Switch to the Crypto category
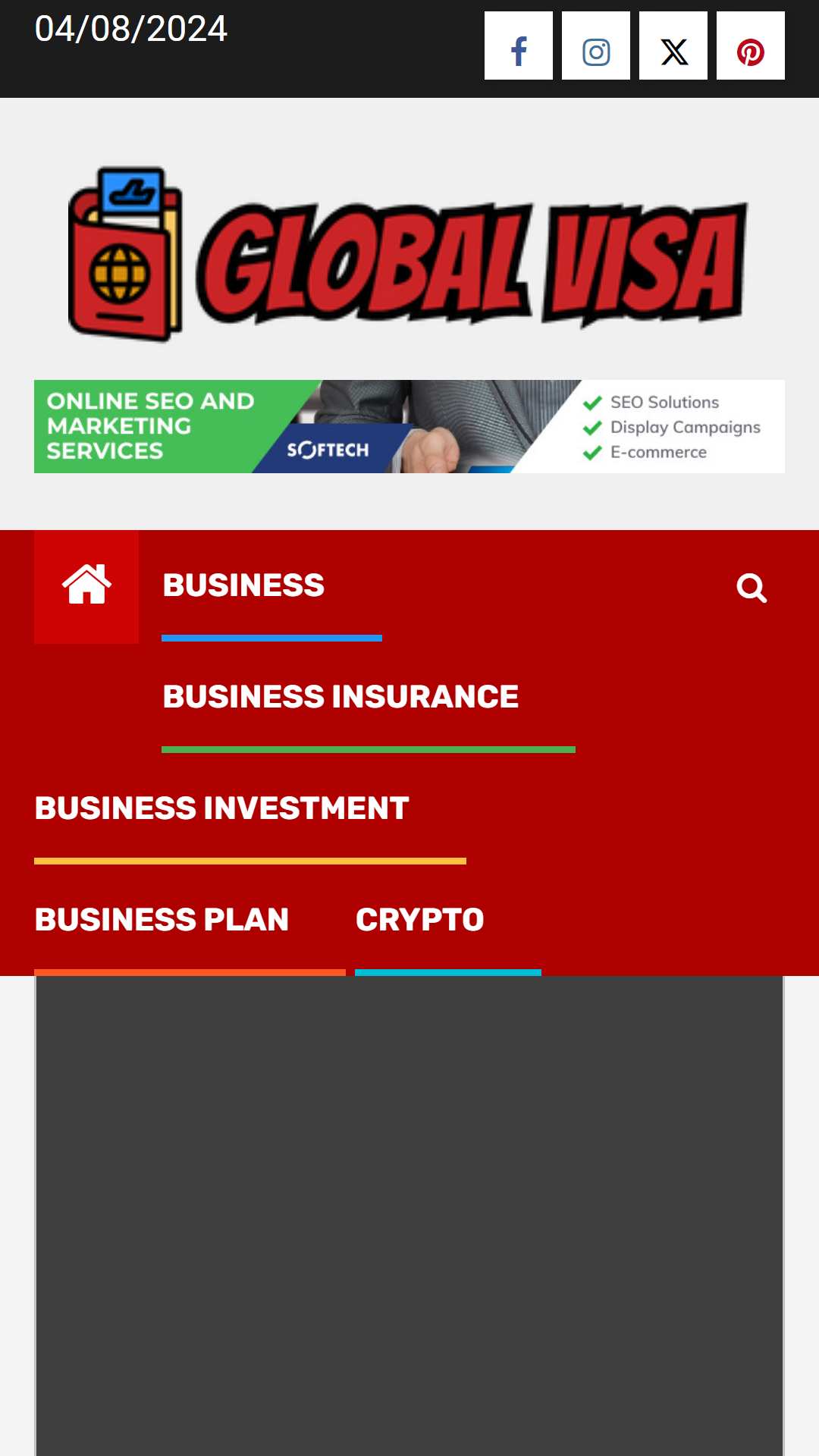The image size is (819, 1456). tap(420, 920)
